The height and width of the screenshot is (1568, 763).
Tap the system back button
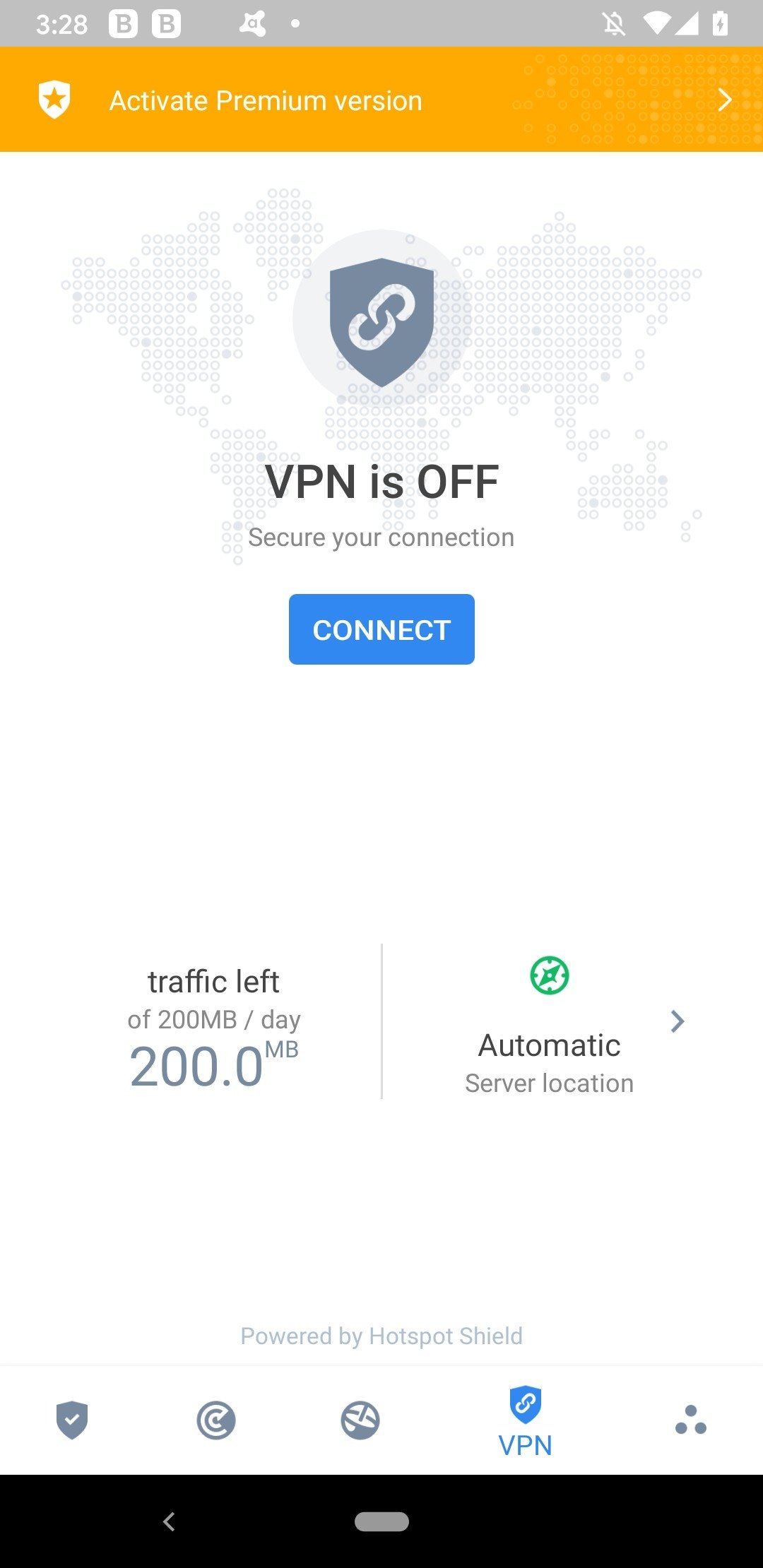coord(169,1521)
